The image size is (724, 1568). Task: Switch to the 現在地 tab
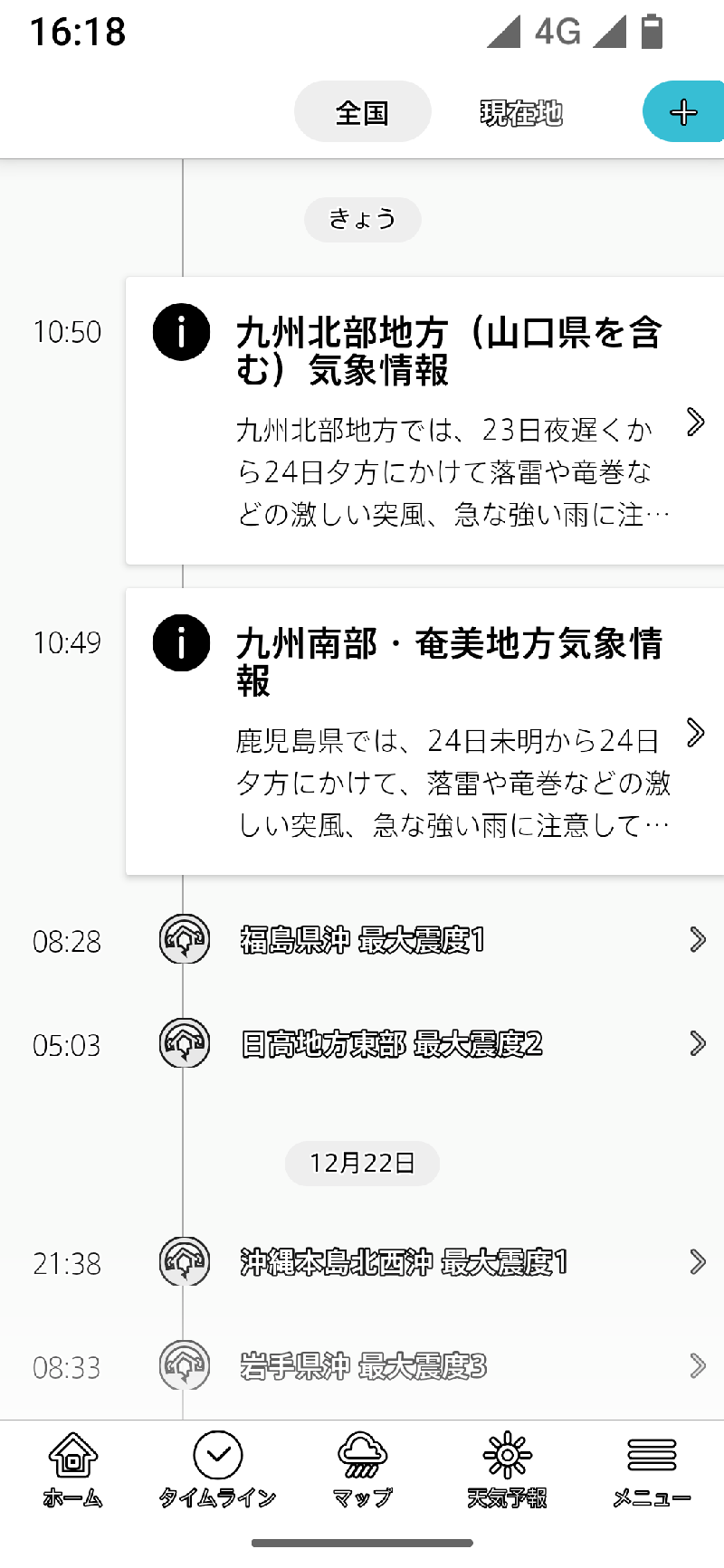point(521,112)
